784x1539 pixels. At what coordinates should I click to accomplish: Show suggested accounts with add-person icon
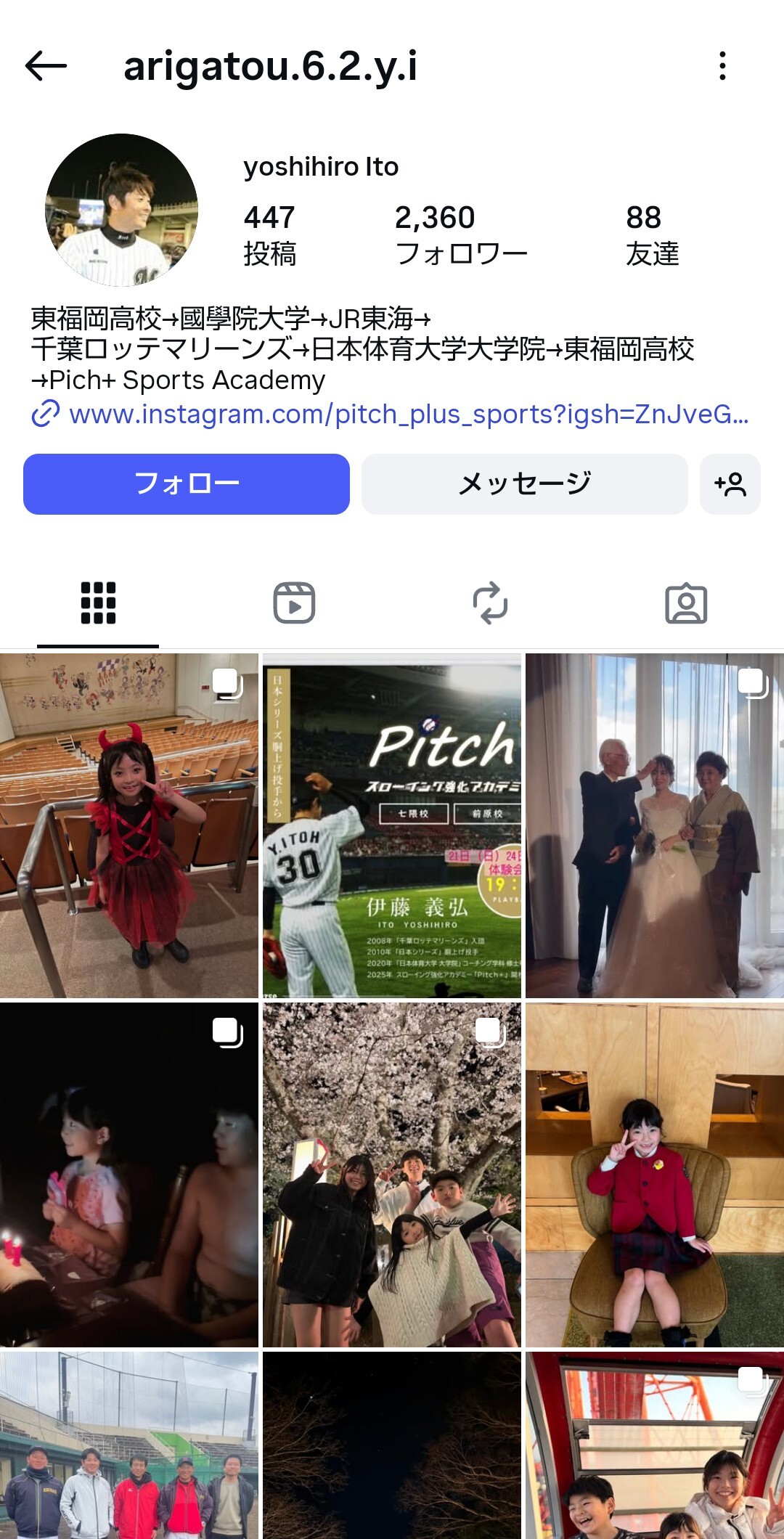click(730, 484)
